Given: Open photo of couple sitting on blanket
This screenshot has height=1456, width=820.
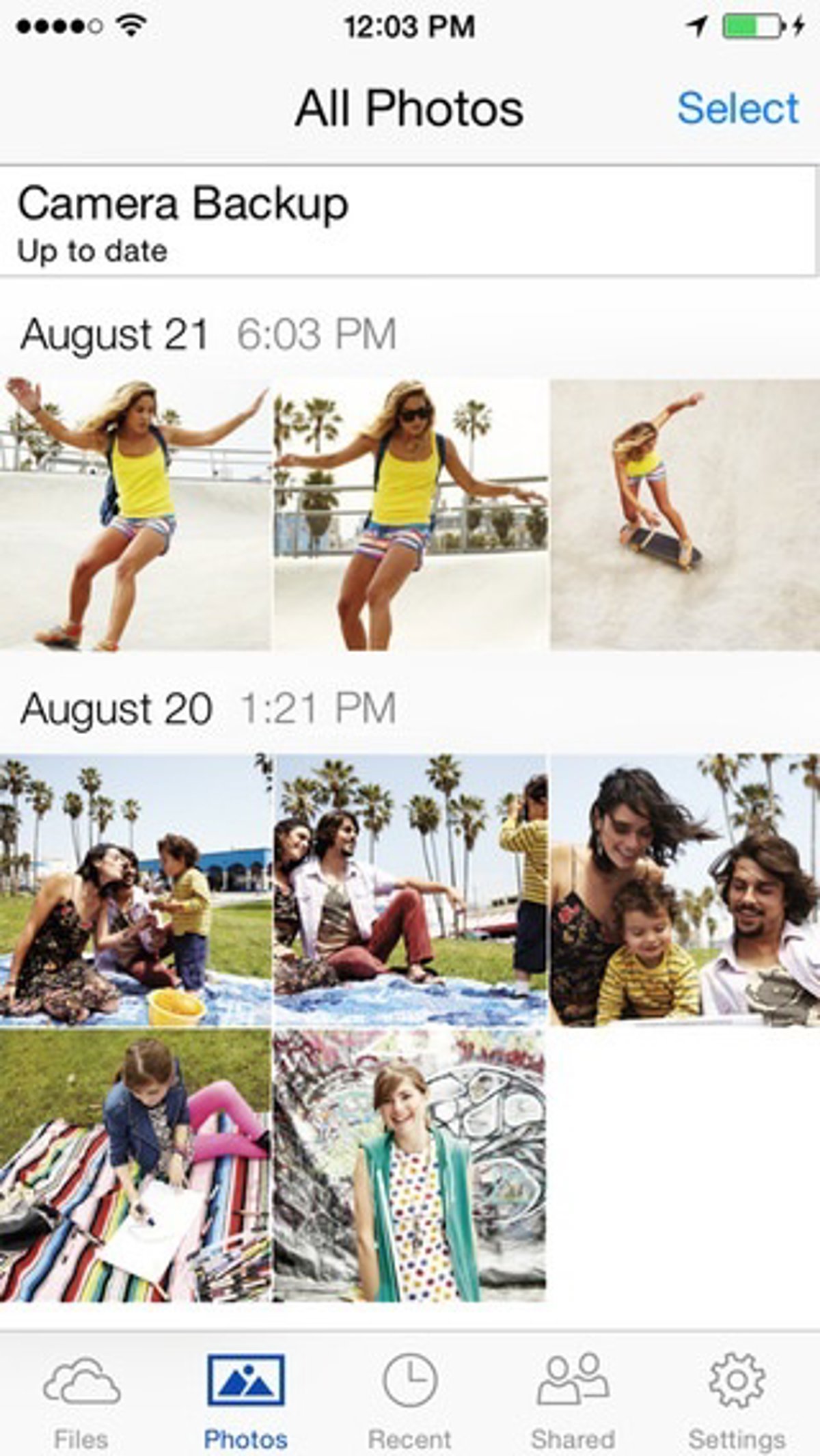Looking at the screenshot, I should click(410, 890).
